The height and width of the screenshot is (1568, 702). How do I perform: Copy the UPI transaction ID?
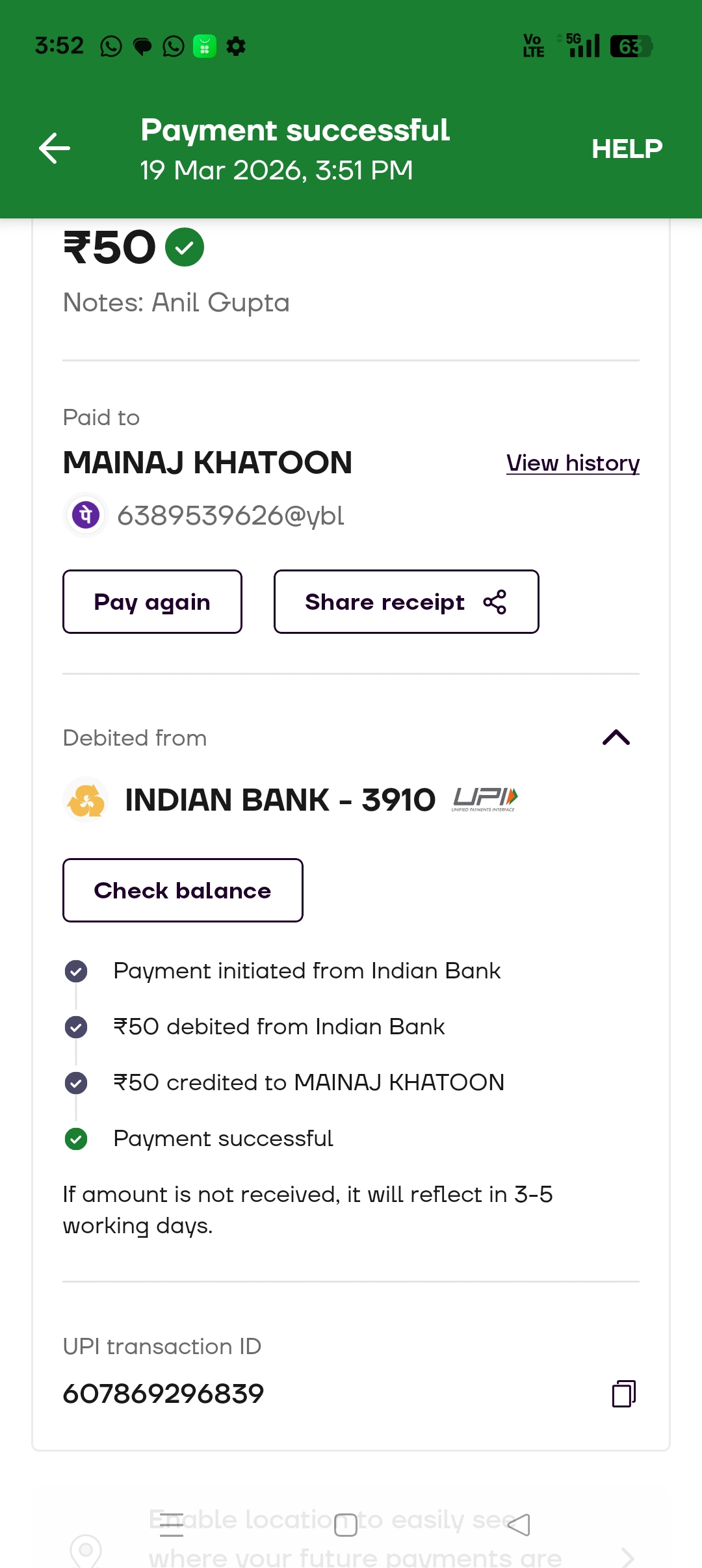[623, 1394]
